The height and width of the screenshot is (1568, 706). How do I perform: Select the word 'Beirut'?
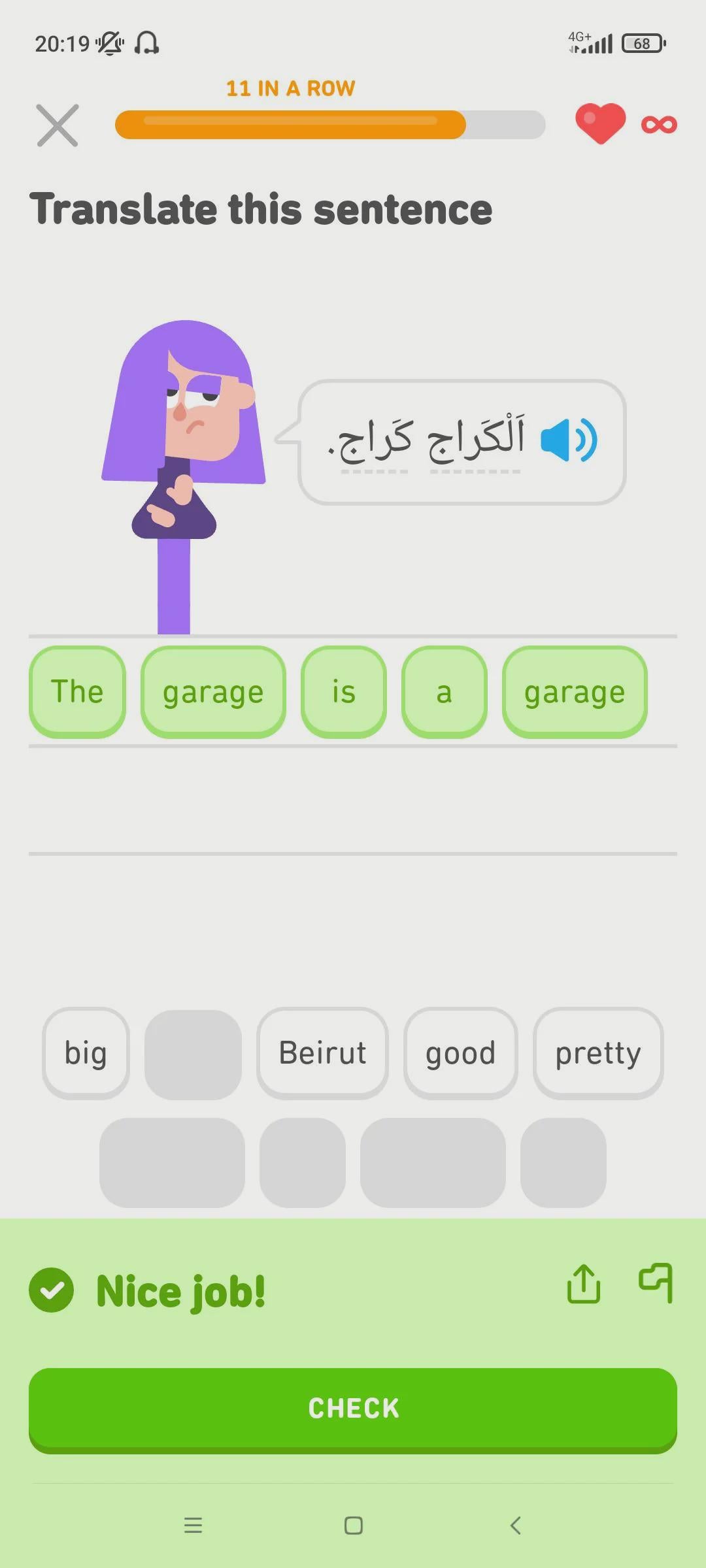coord(322,1053)
